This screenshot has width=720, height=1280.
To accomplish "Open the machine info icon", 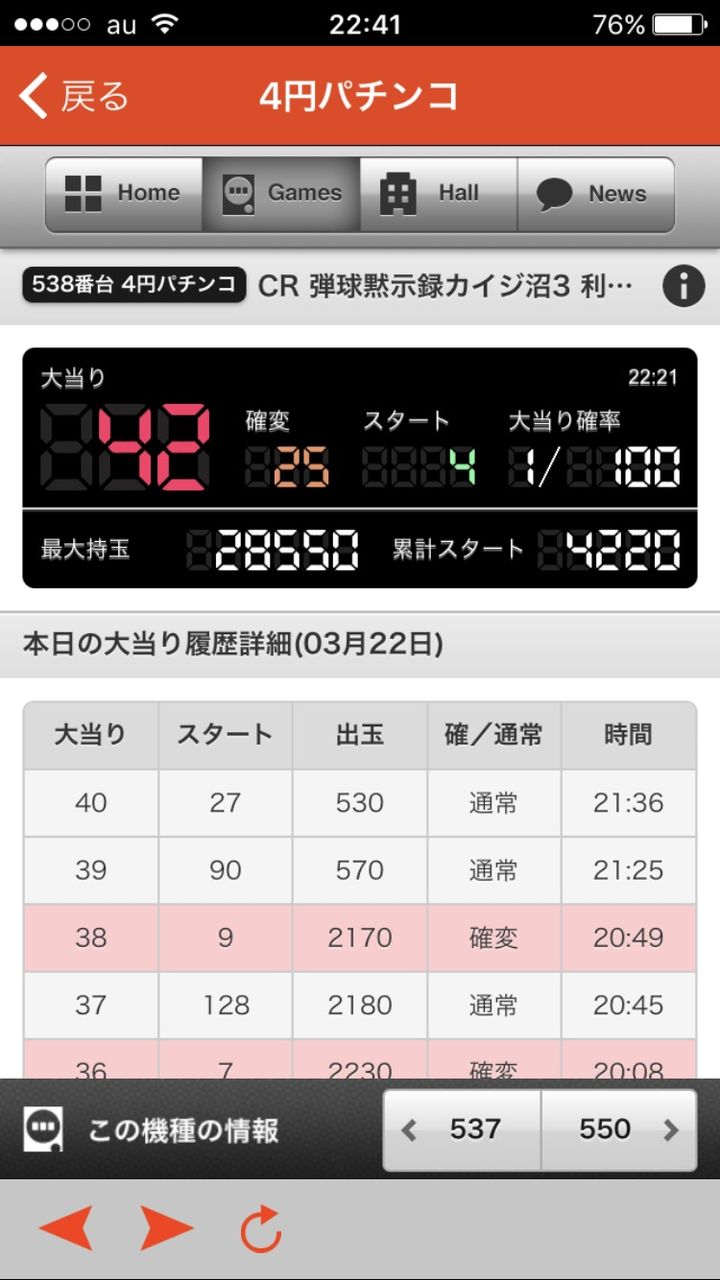I will 684,287.
